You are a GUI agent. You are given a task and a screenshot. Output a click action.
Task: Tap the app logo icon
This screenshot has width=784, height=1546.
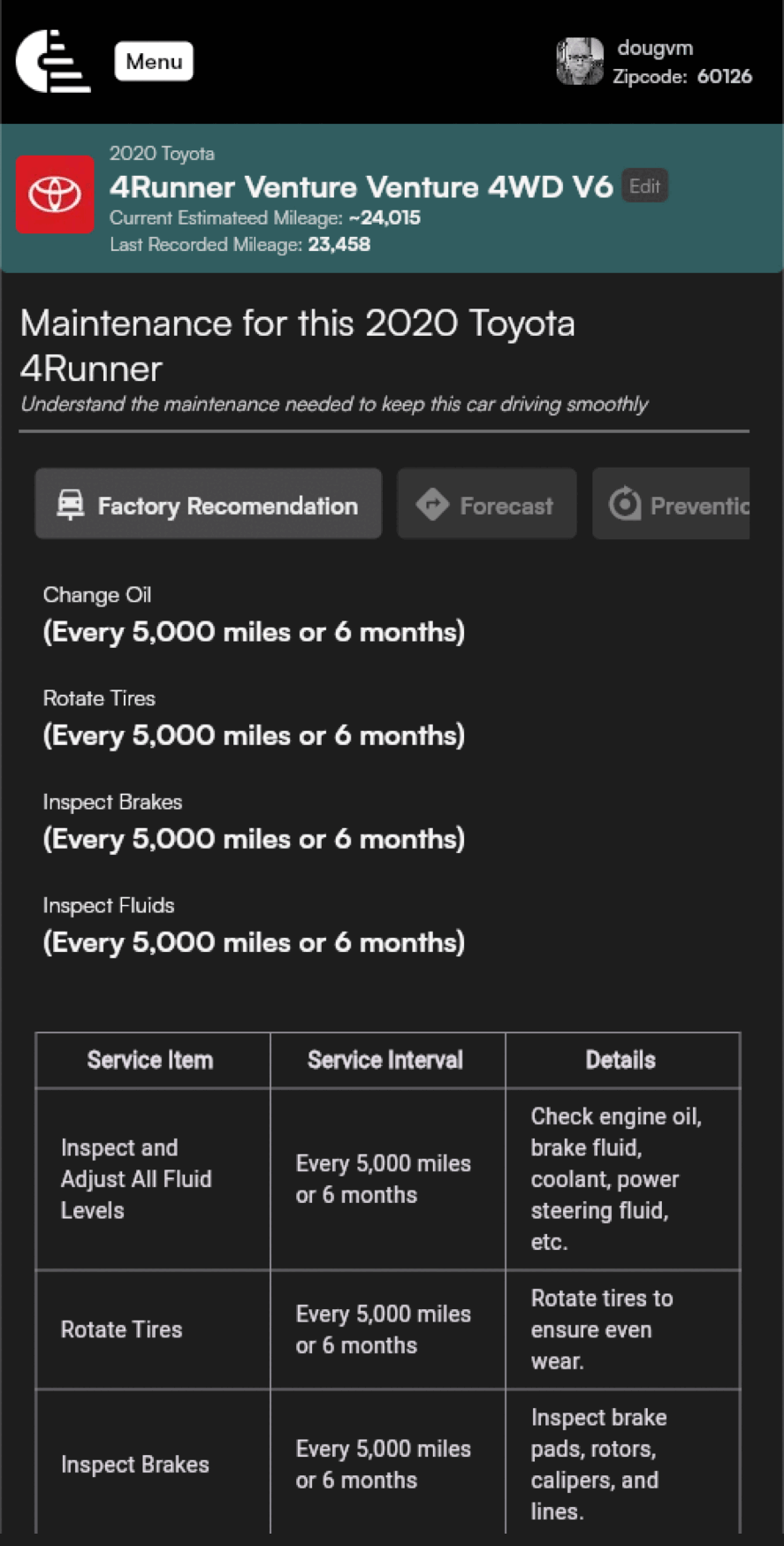tap(53, 61)
